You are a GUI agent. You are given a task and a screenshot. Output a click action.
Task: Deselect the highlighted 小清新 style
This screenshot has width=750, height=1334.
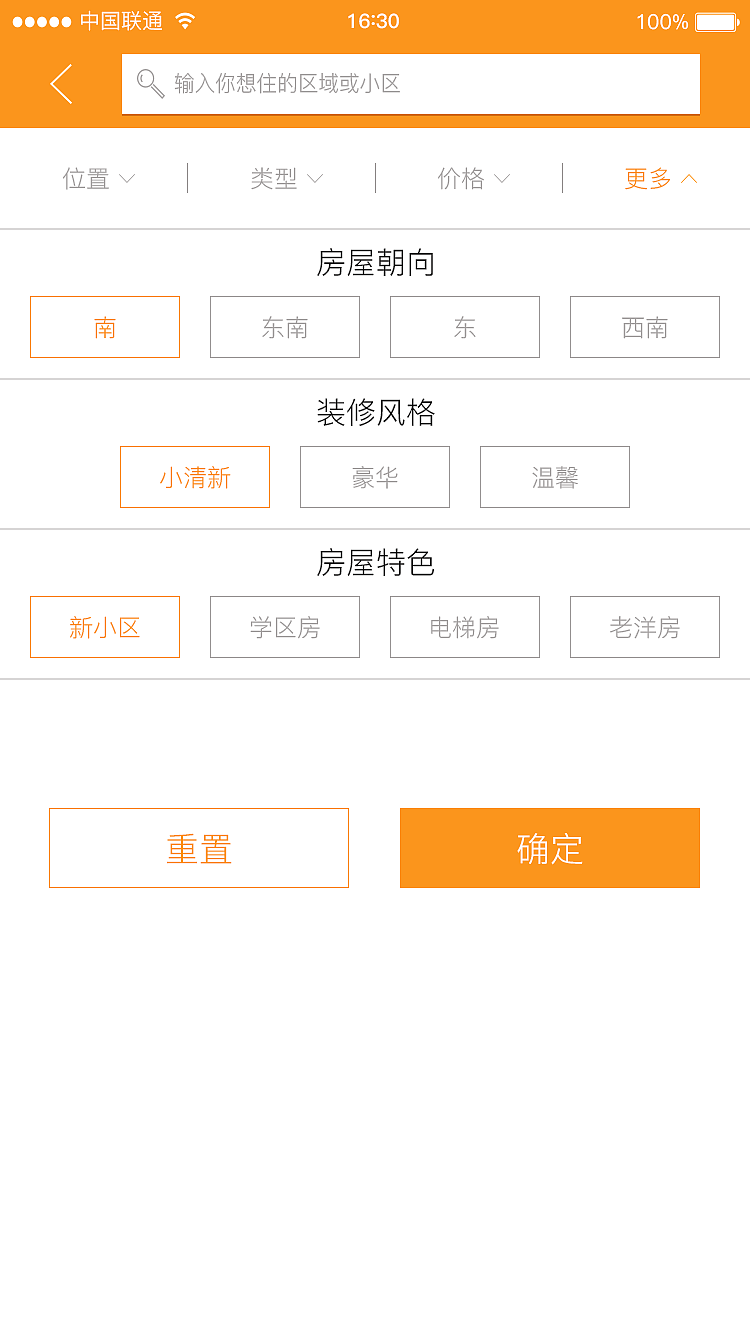(x=194, y=477)
